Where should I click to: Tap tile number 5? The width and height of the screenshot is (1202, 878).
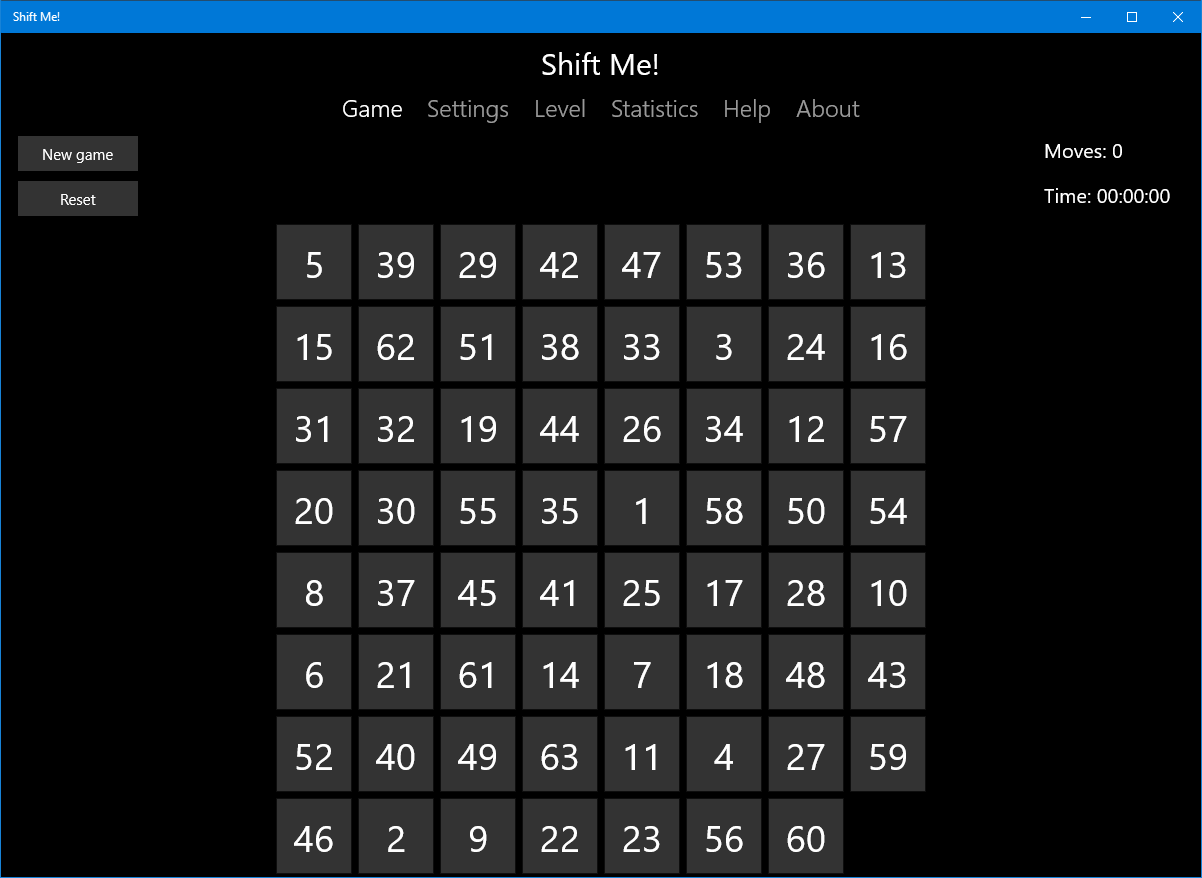click(x=314, y=262)
